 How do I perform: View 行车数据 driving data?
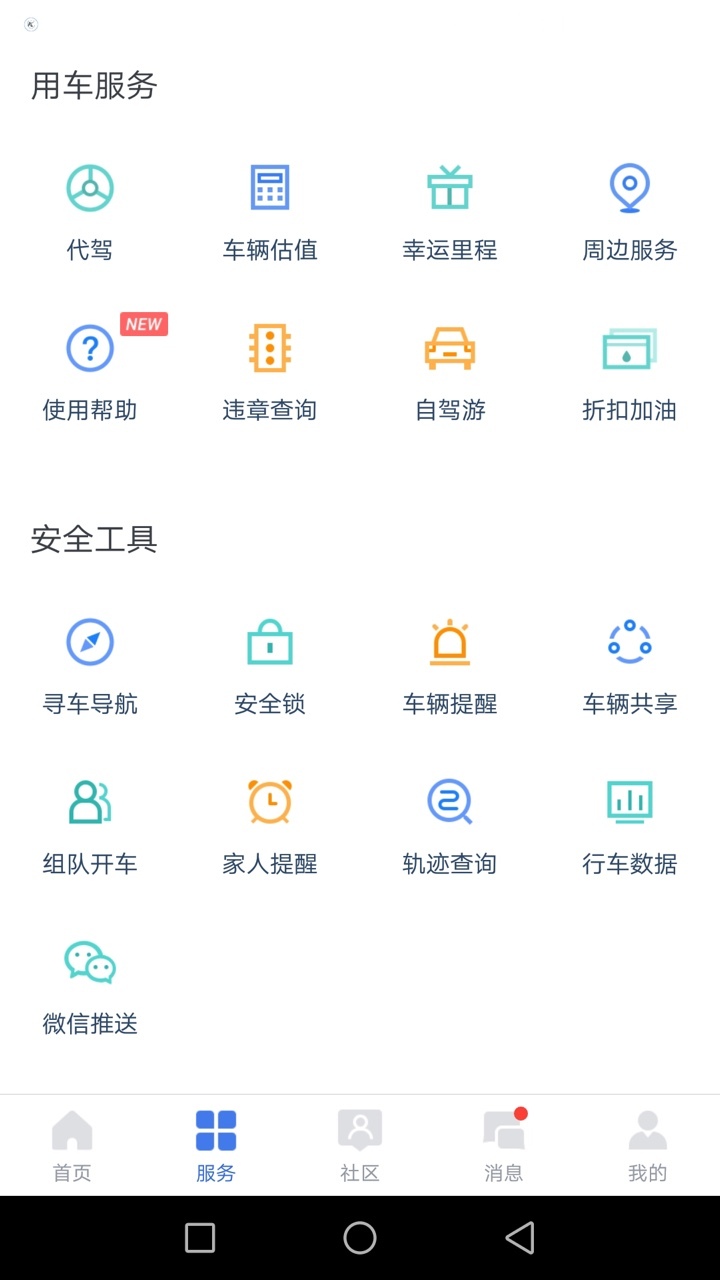[x=630, y=826]
